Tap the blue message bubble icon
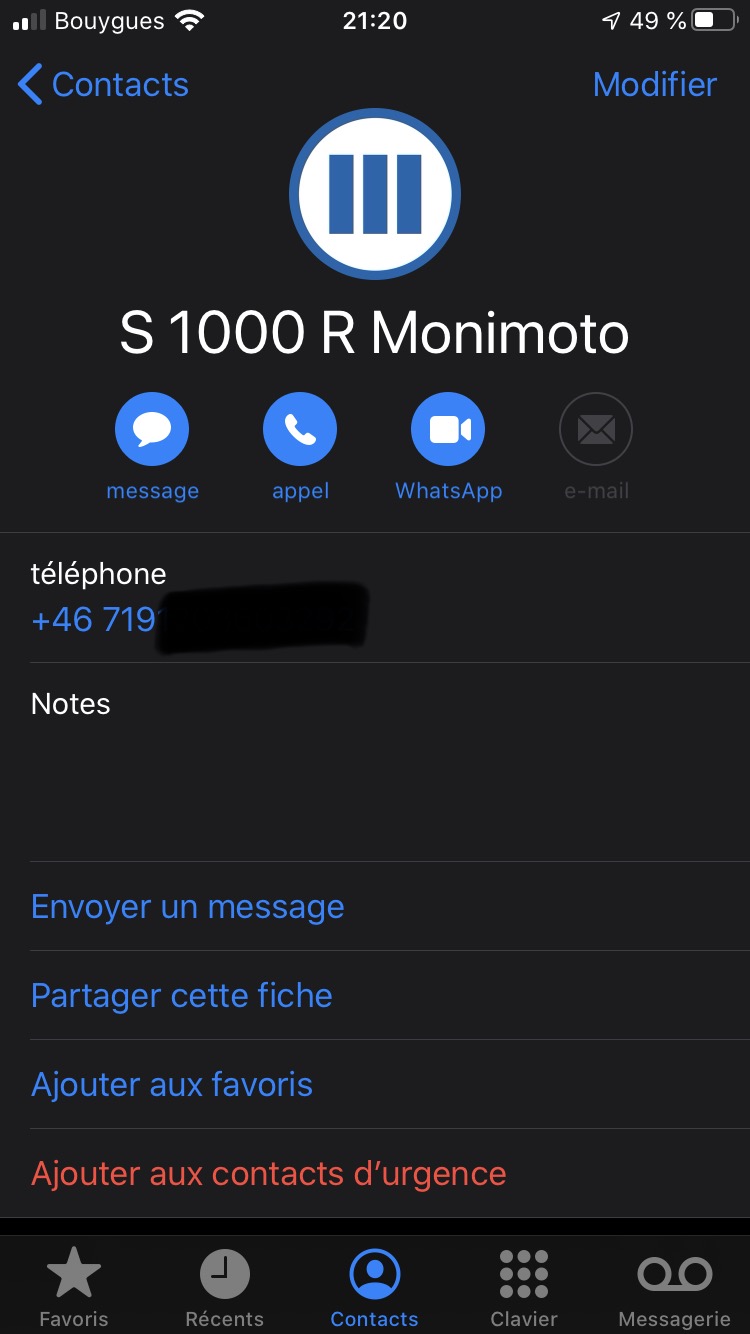750x1334 pixels. pos(152,430)
